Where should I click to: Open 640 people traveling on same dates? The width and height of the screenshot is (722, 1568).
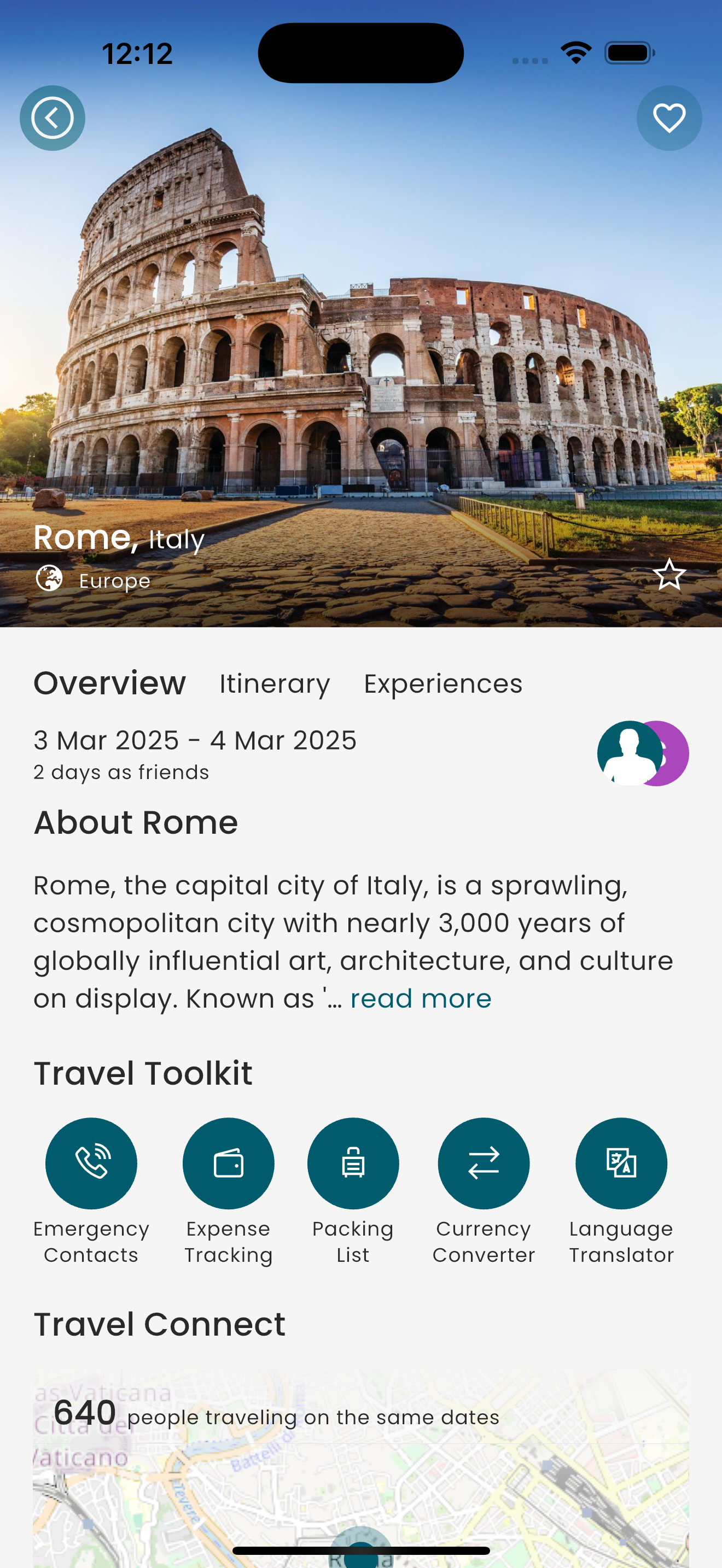(275, 1417)
